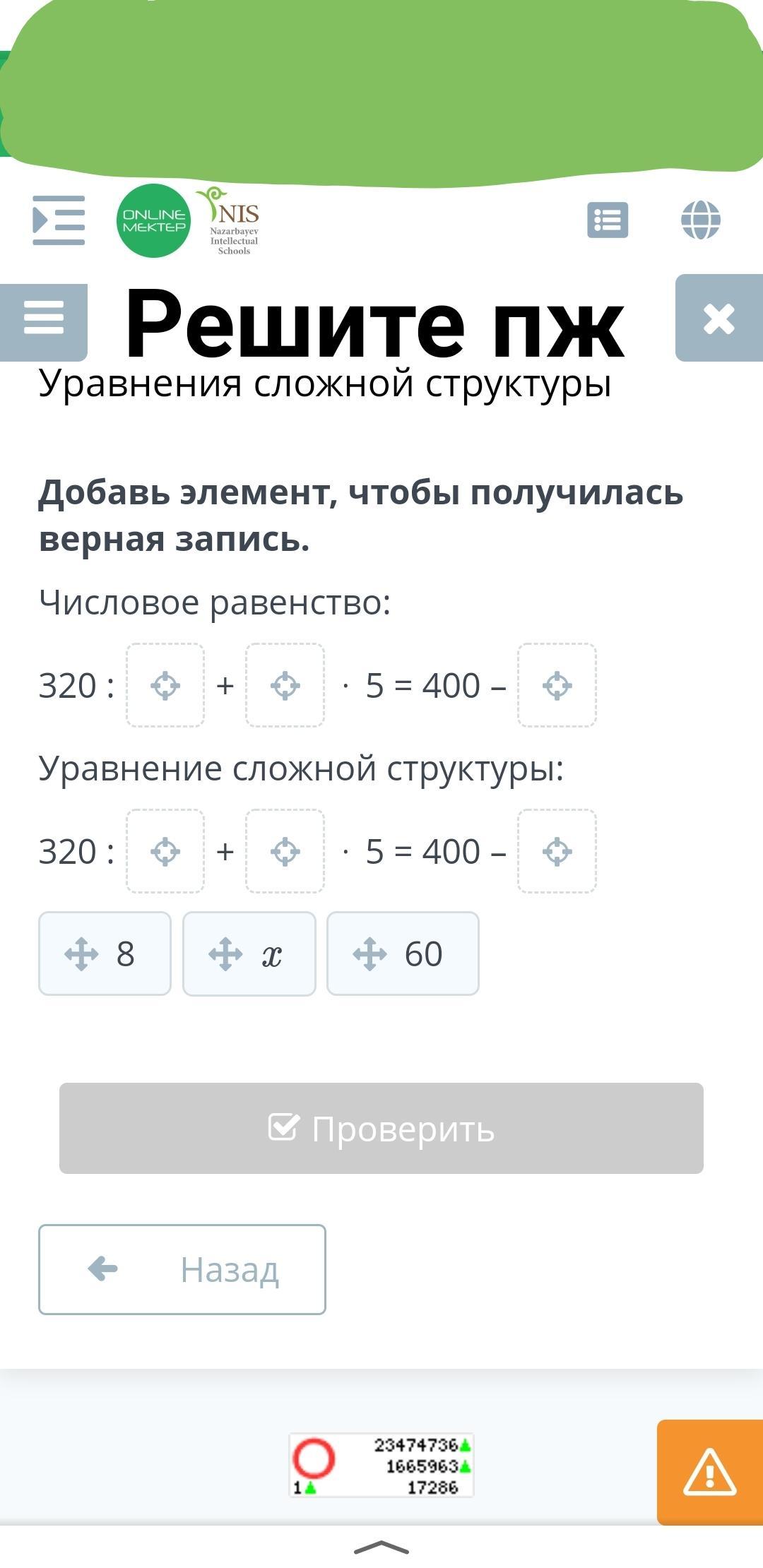
Task: Close the lesson with the X button
Action: (x=718, y=319)
